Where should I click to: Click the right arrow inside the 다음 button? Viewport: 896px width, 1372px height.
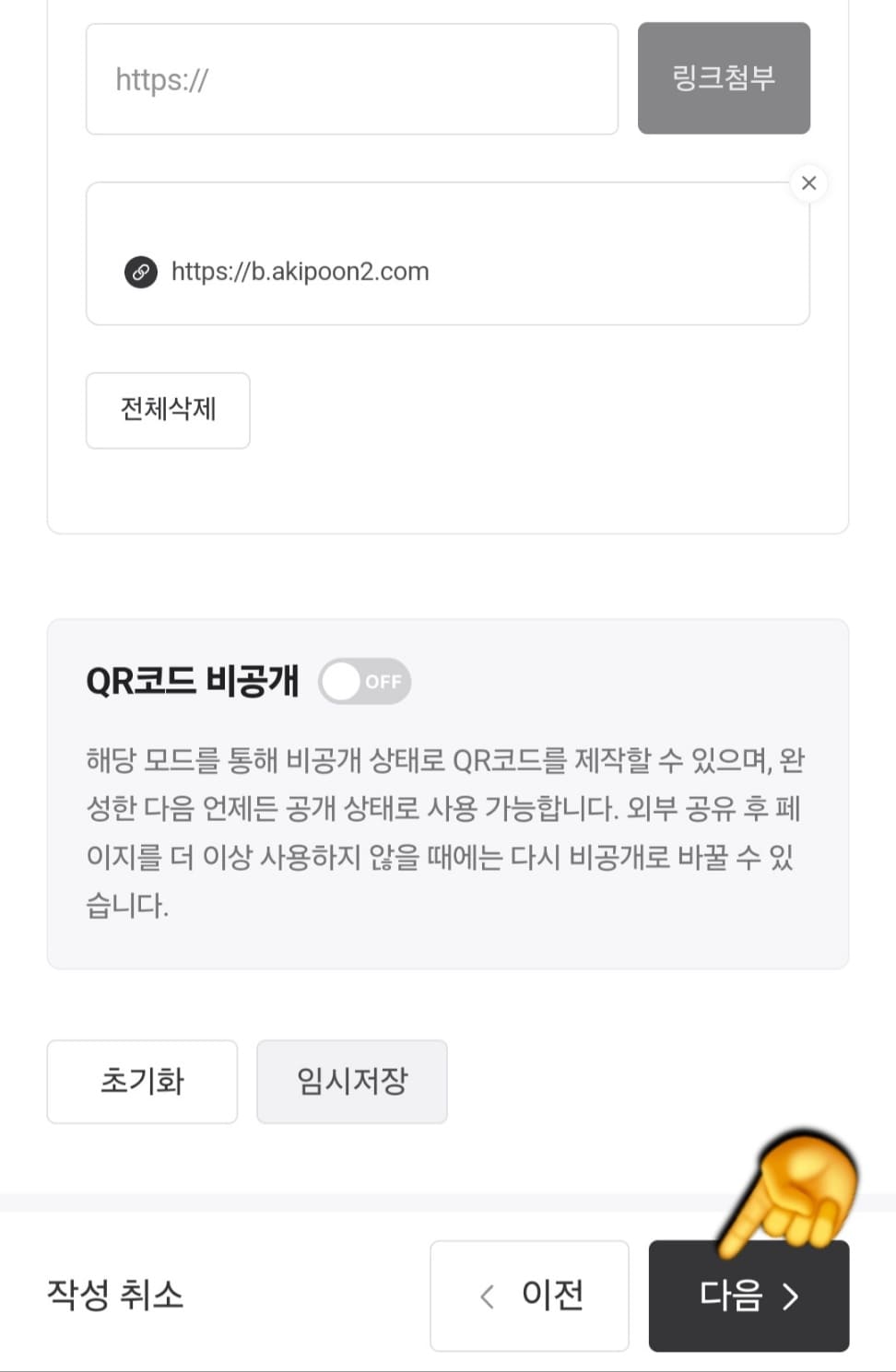pos(791,1297)
